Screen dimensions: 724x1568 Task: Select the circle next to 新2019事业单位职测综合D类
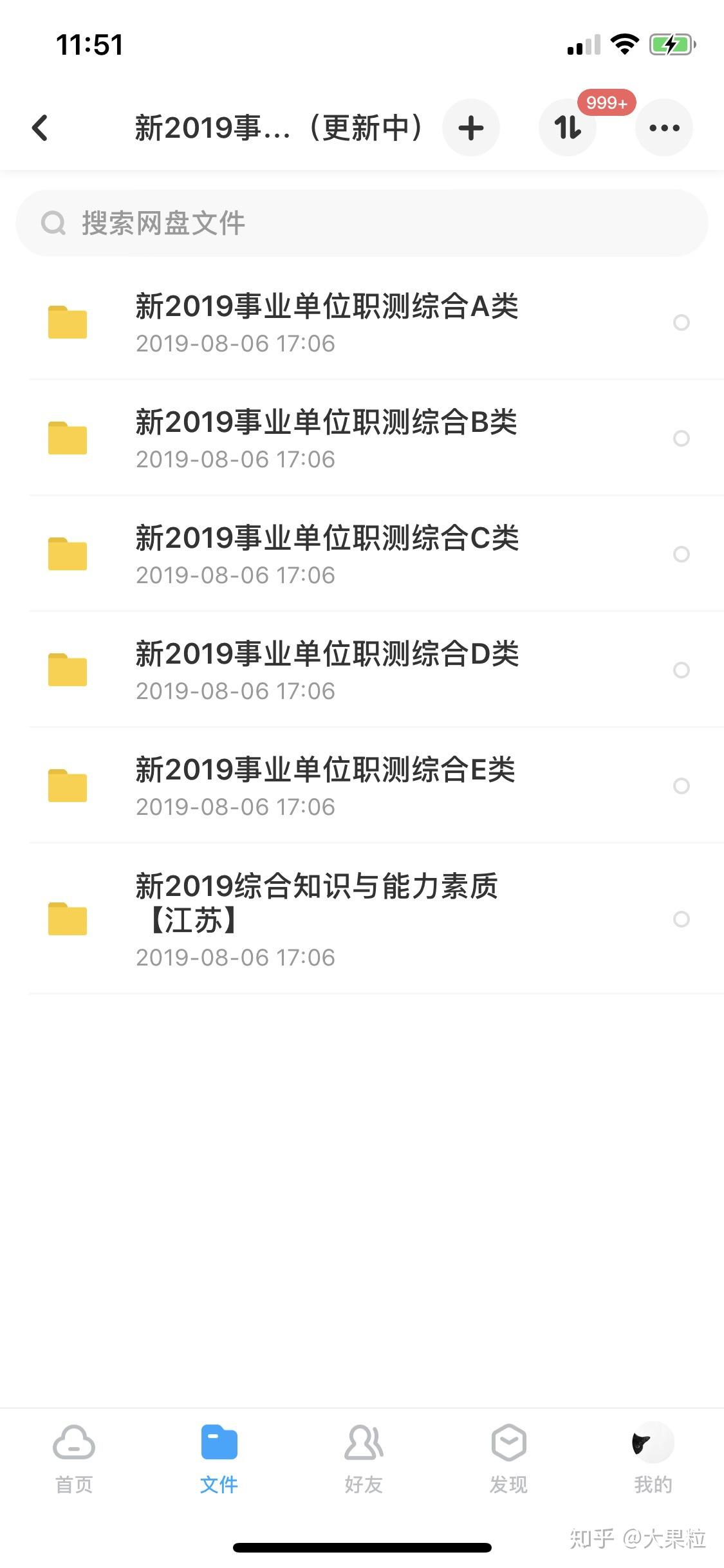pyautogui.click(x=682, y=671)
